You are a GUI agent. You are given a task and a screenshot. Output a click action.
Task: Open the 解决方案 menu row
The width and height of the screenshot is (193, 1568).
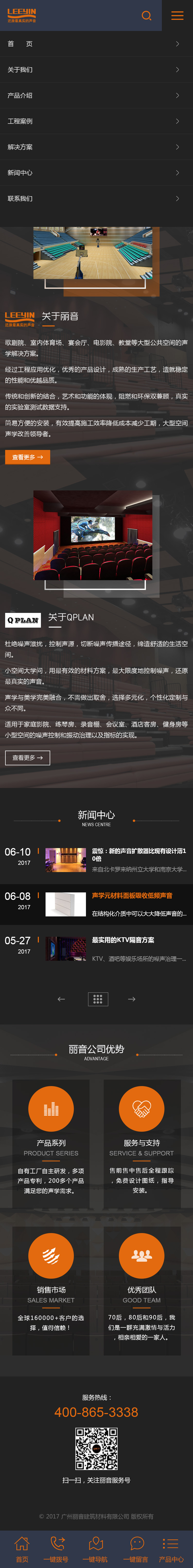97,147
